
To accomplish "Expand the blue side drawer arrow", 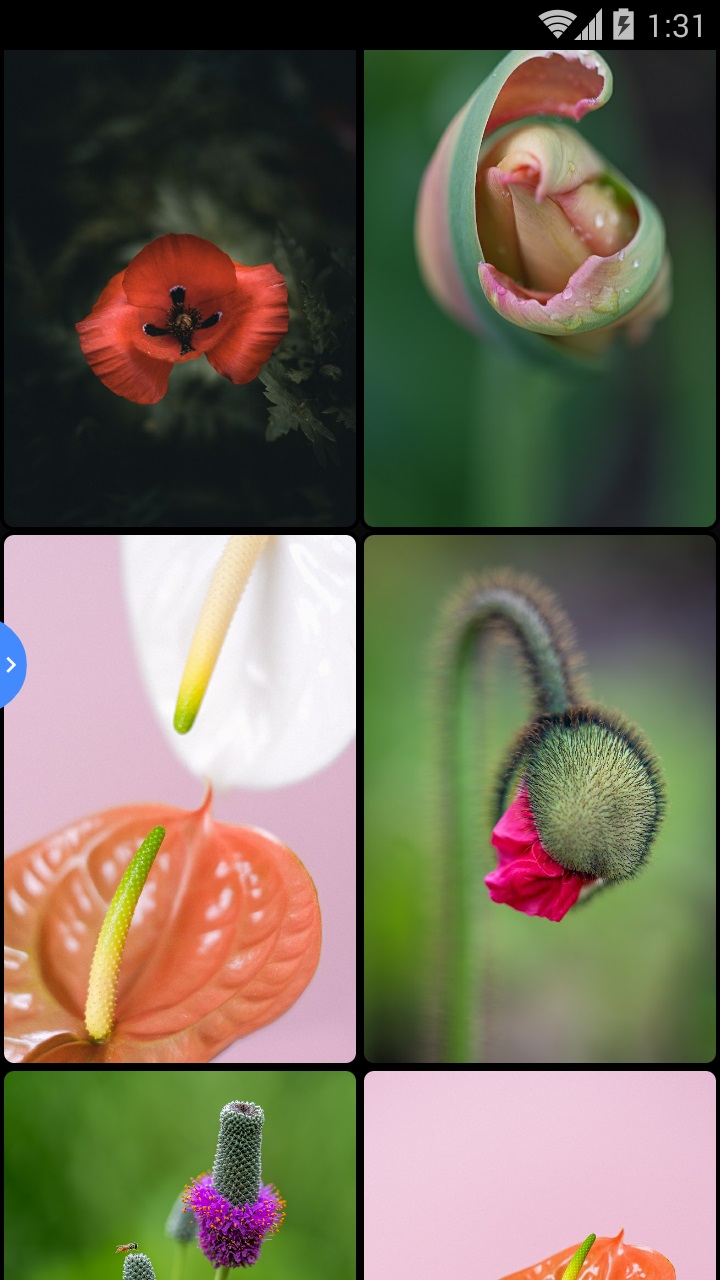I will pyautogui.click(x=11, y=665).
